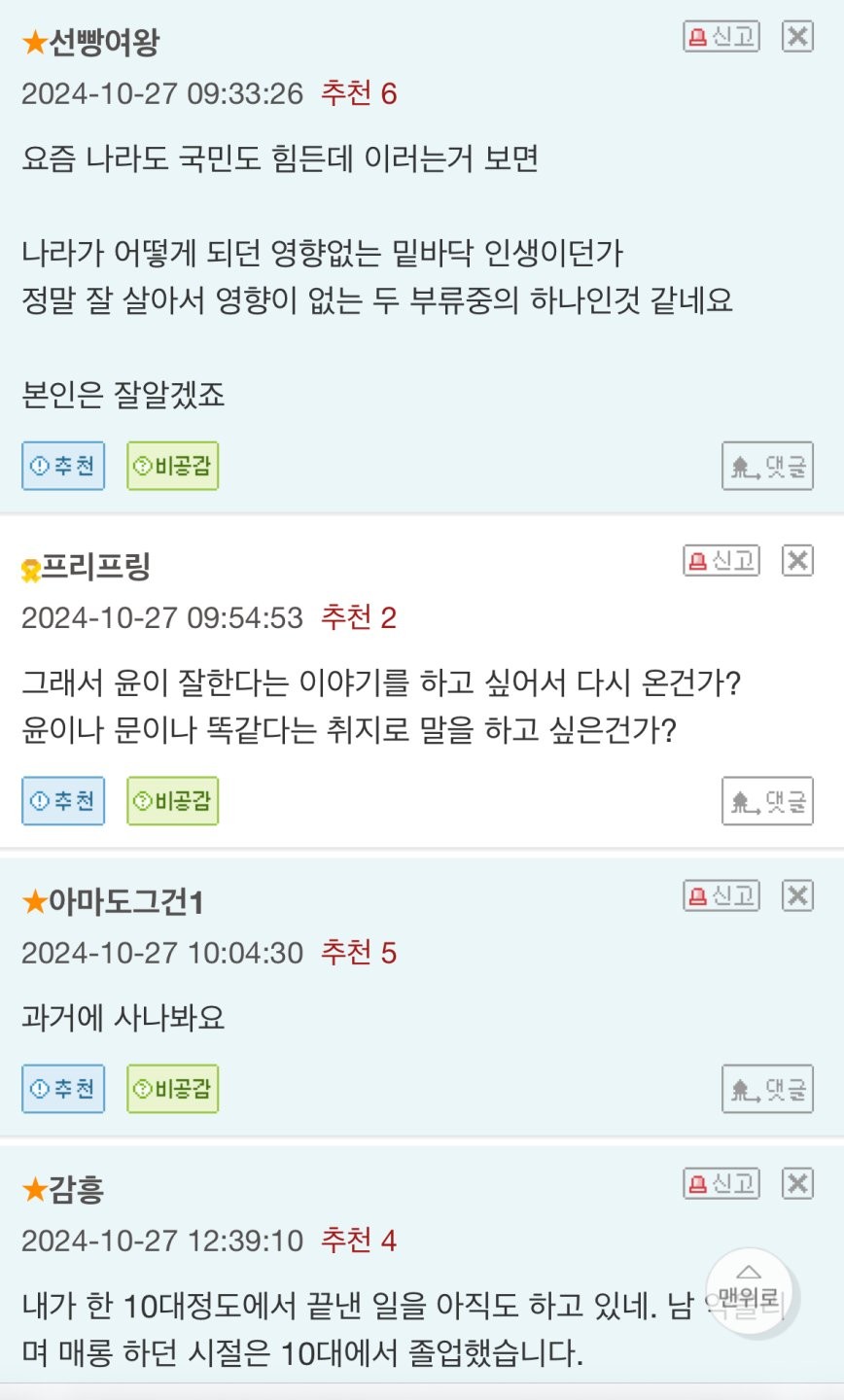The height and width of the screenshot is (1400, 844).
Task: Mark 선빵여왕's comment as 비공감
Action: coord(172,467)
